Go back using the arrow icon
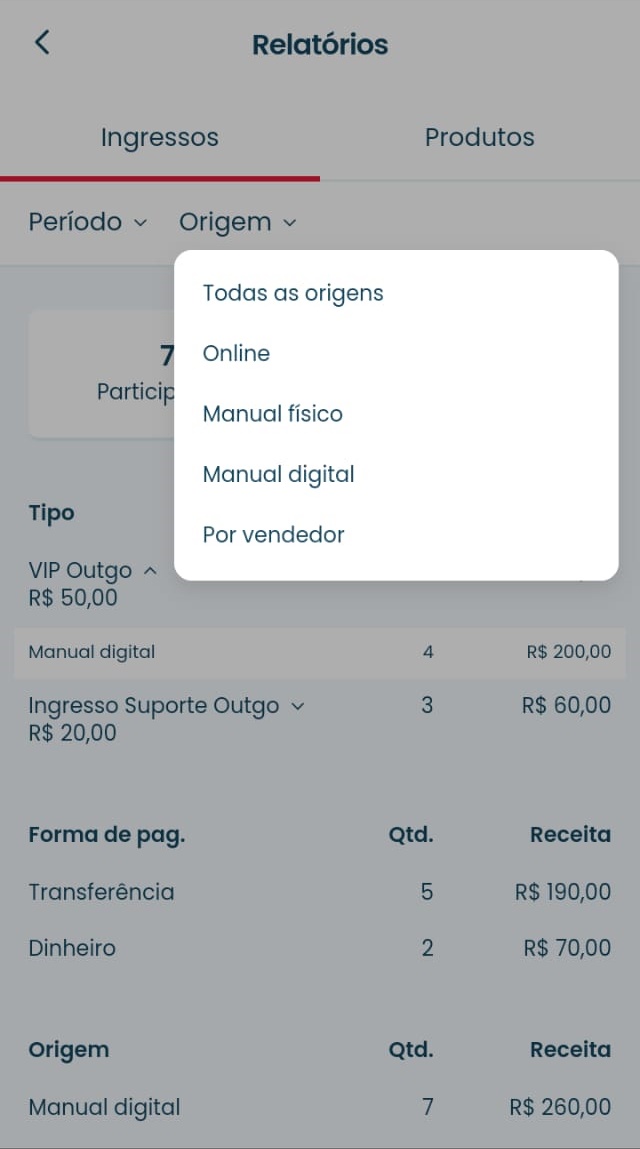 click(43, 43)
